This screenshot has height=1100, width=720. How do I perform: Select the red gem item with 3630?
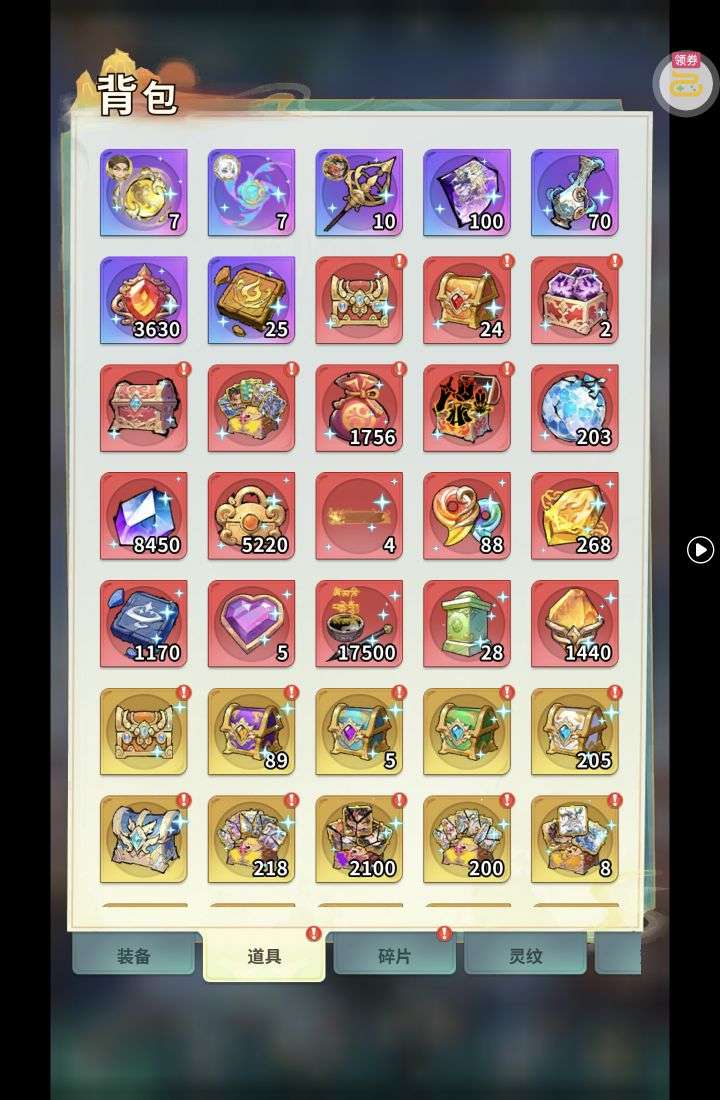[143, 300]
